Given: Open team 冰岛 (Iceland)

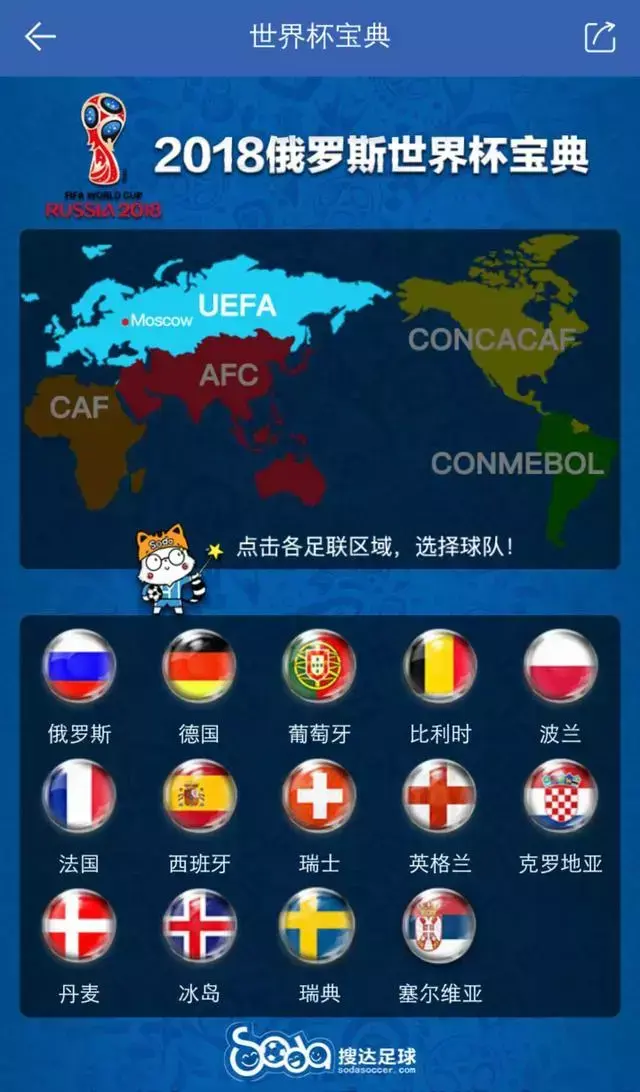Looking at the screenshot, I should click(x=199, y=926).
